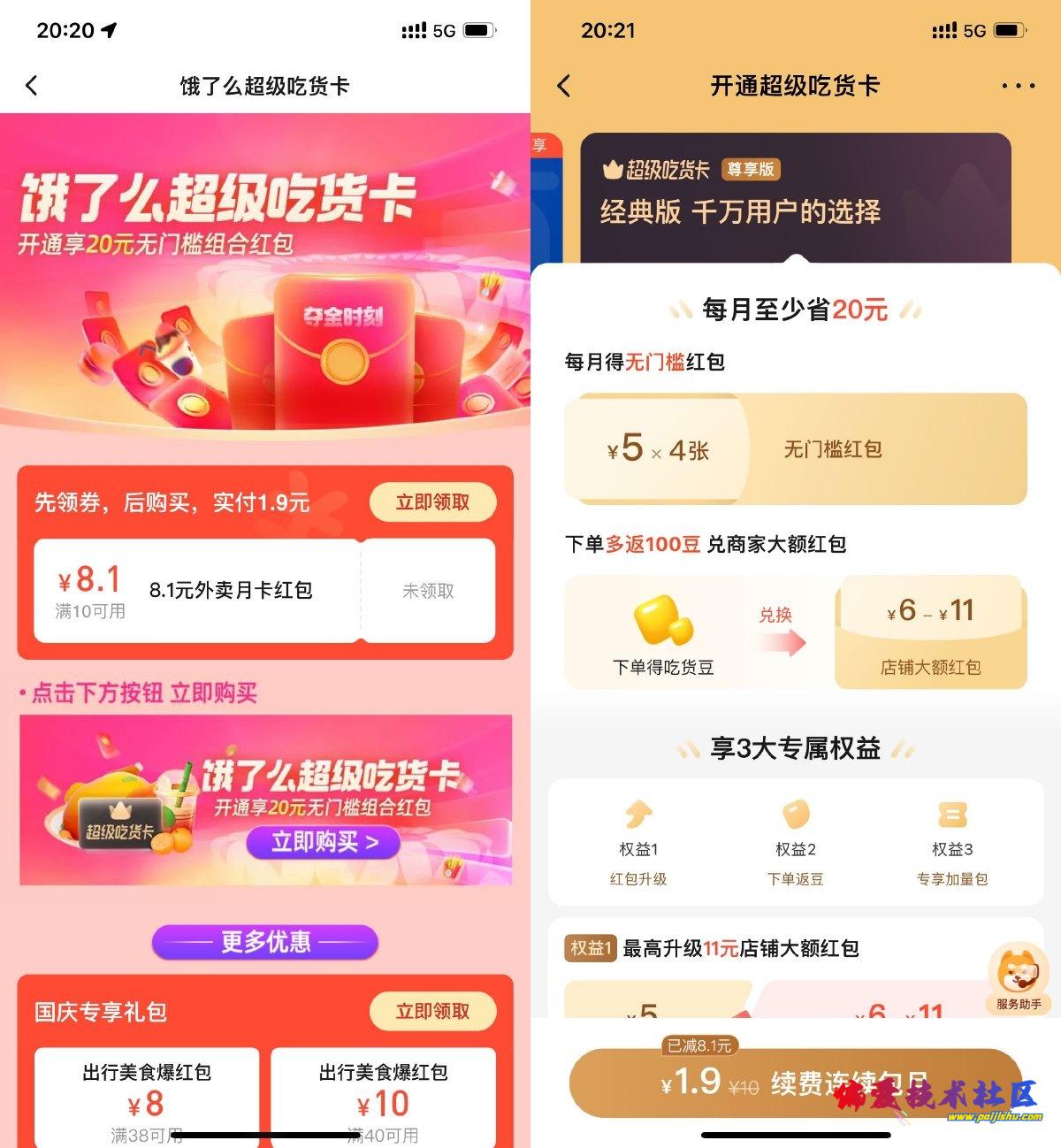Tap the 立即购买 banner button
The image size is (1061, 1148).
pyautogui.click(x=324, y=842)
